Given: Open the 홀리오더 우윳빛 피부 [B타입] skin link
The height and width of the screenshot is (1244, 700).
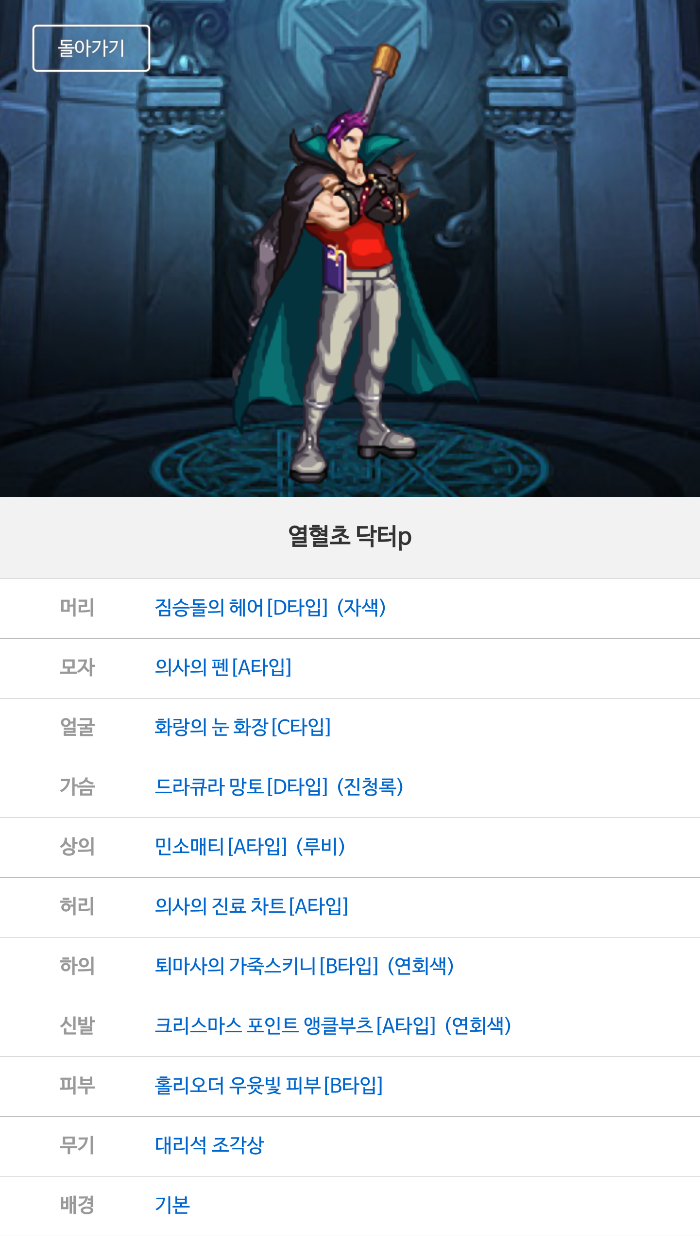Looking at the screenshot, I should coord(268,1086).
